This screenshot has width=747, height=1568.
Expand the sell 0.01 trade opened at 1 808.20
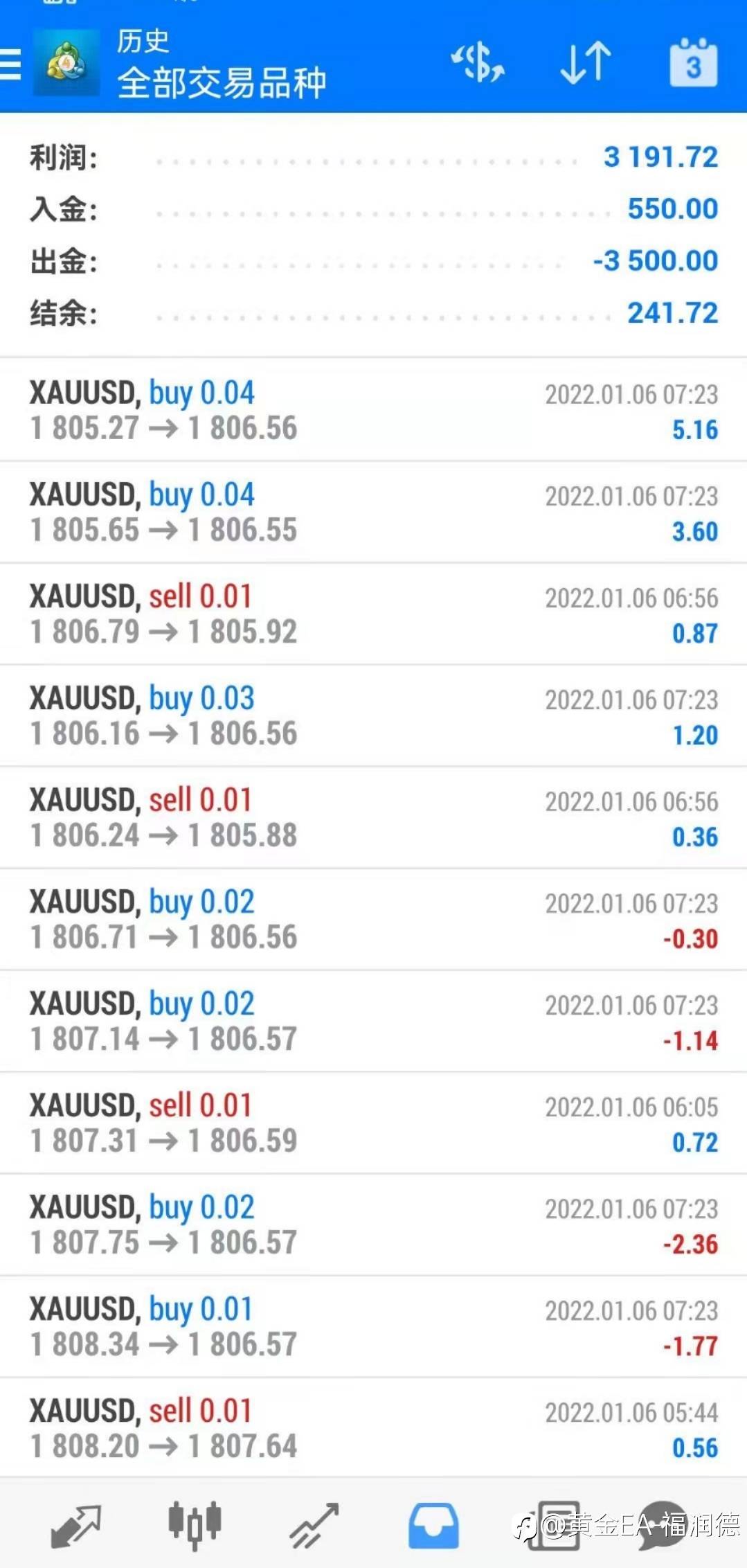click(373, 1428)
